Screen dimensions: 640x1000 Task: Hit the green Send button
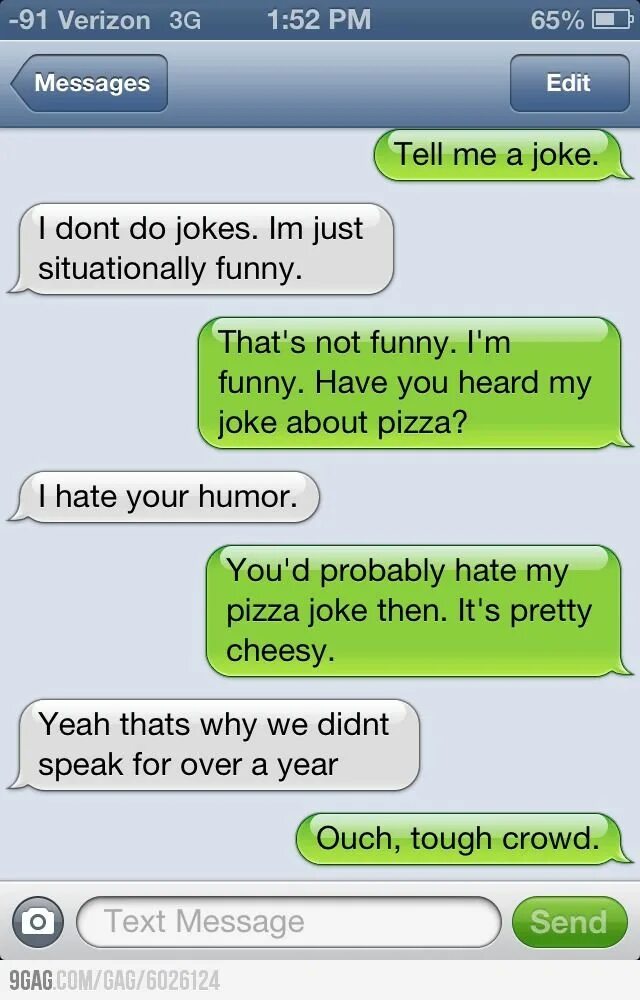click(x=568, y=922)
